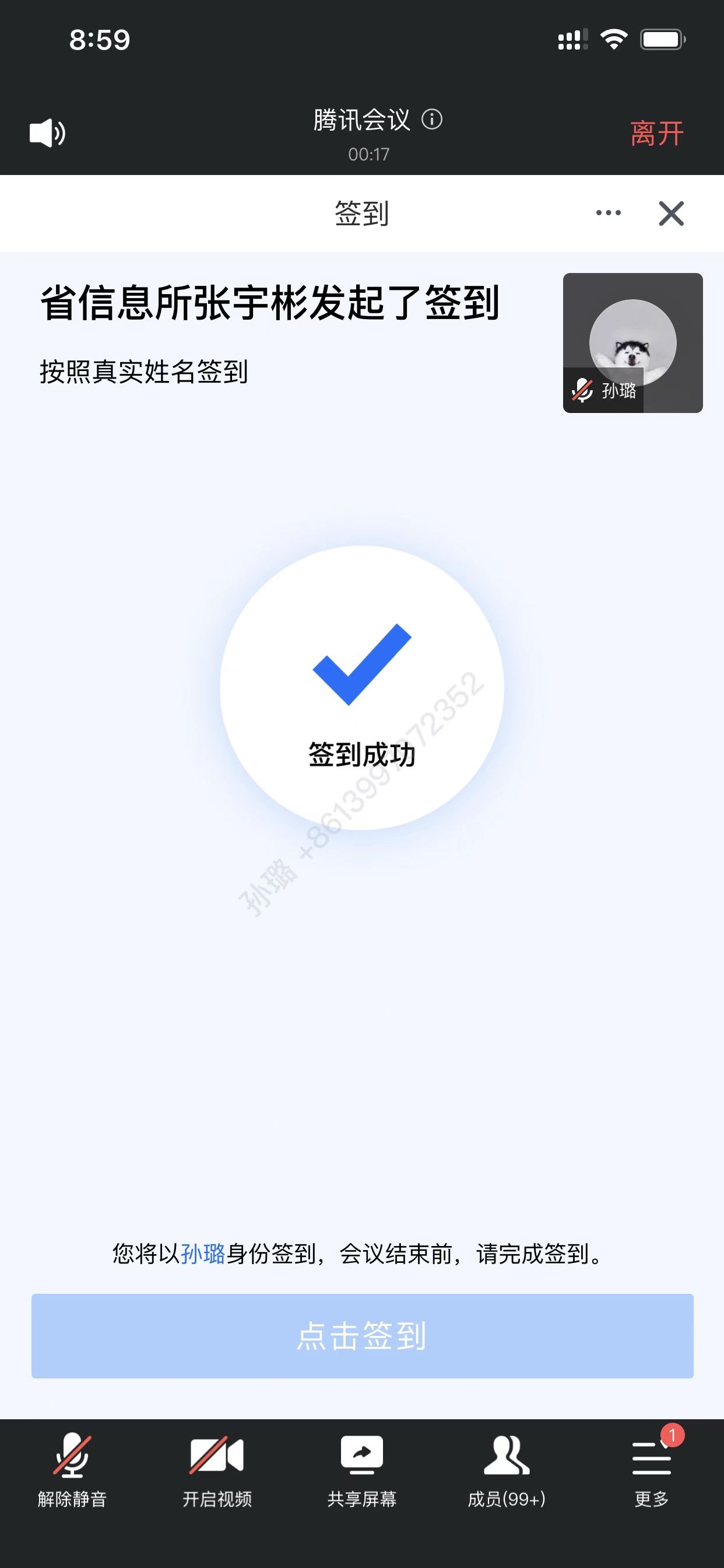
Task: Toggle the speaker audio icon
Action: tap(47, 132)
